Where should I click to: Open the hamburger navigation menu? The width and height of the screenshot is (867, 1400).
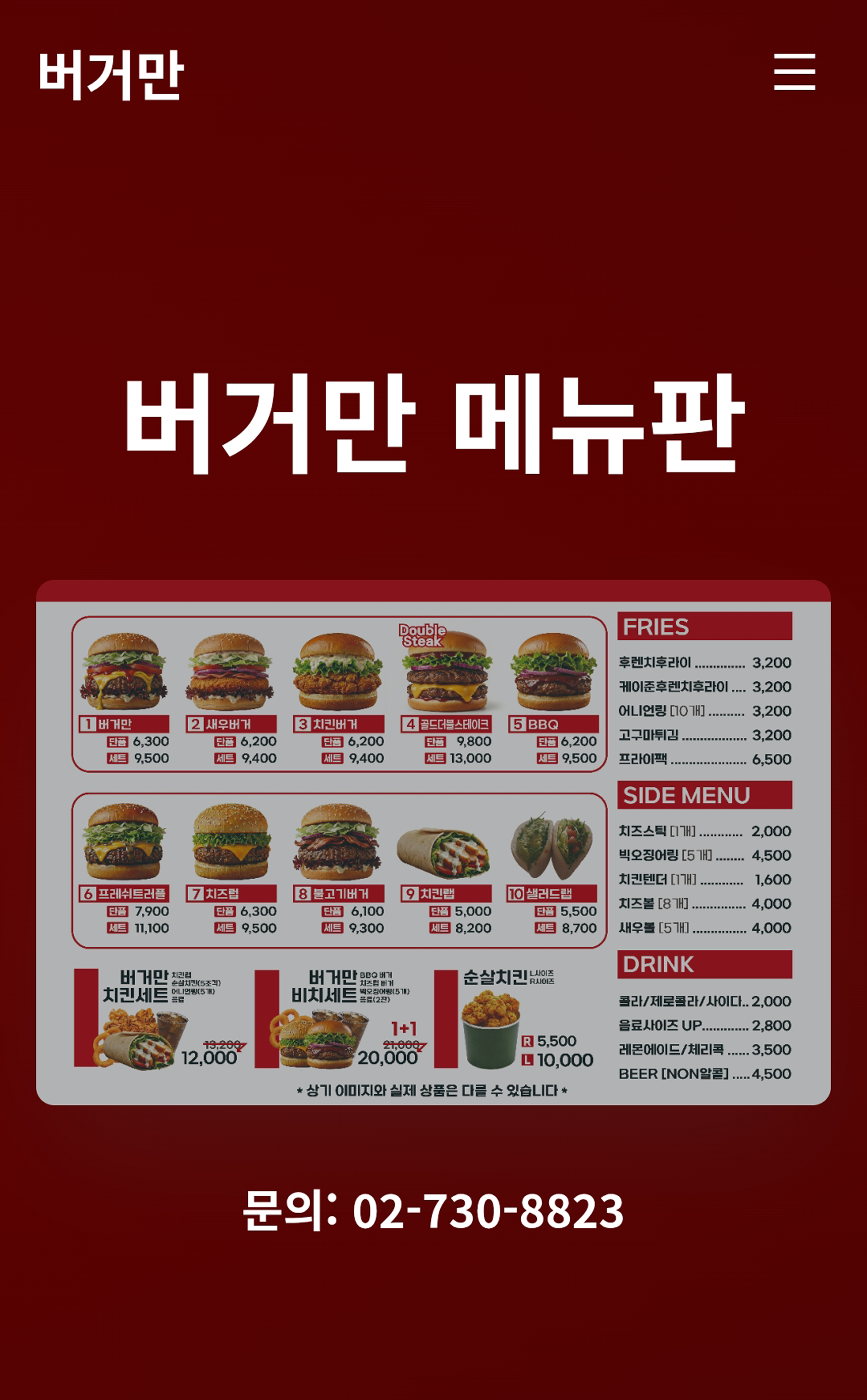(794, 72)
